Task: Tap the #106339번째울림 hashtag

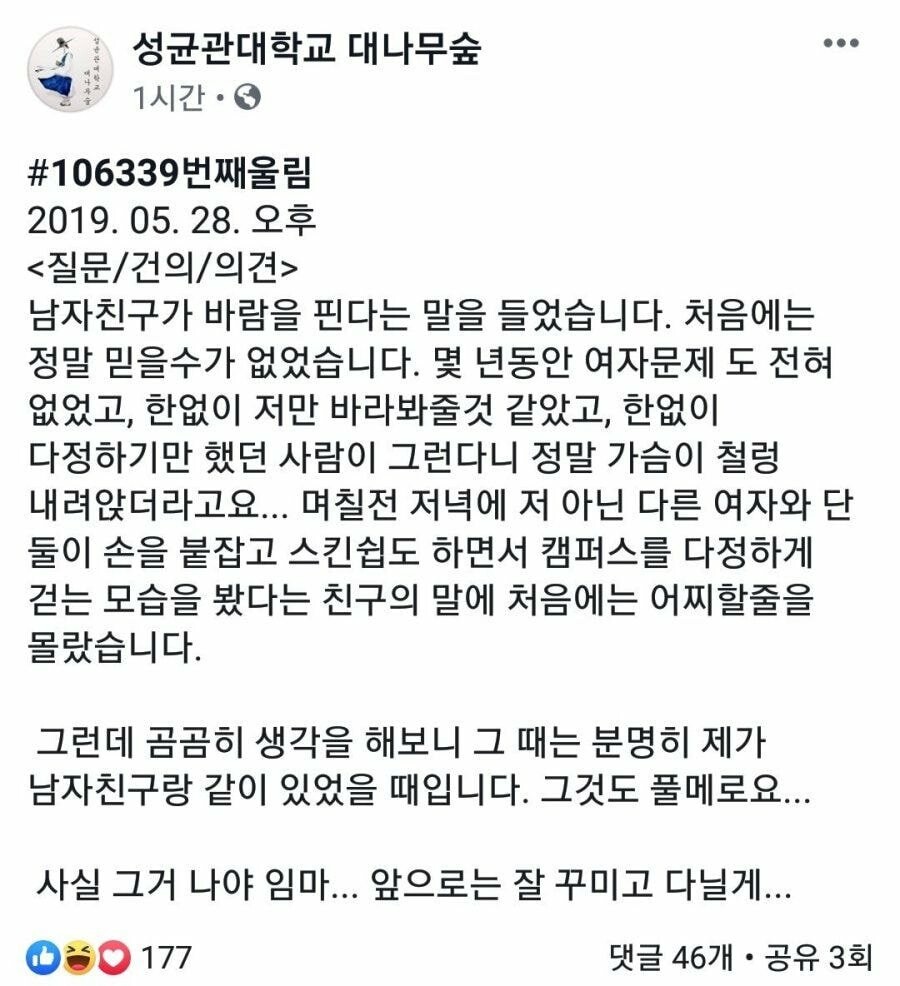Action: (x=169, y=174)
